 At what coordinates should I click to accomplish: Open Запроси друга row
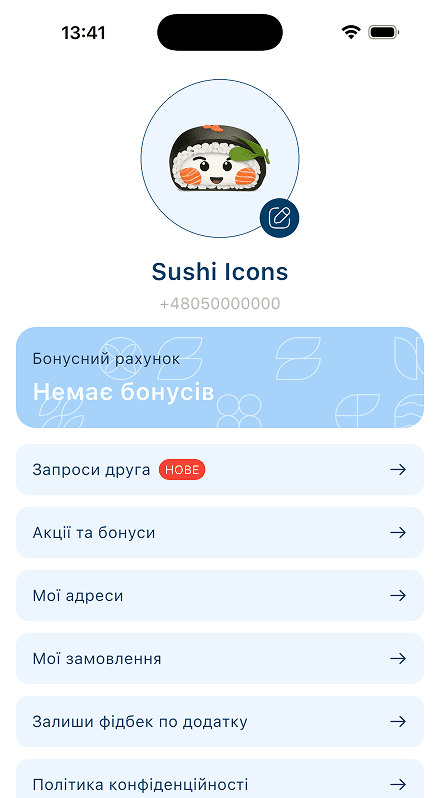pos(220,469)
